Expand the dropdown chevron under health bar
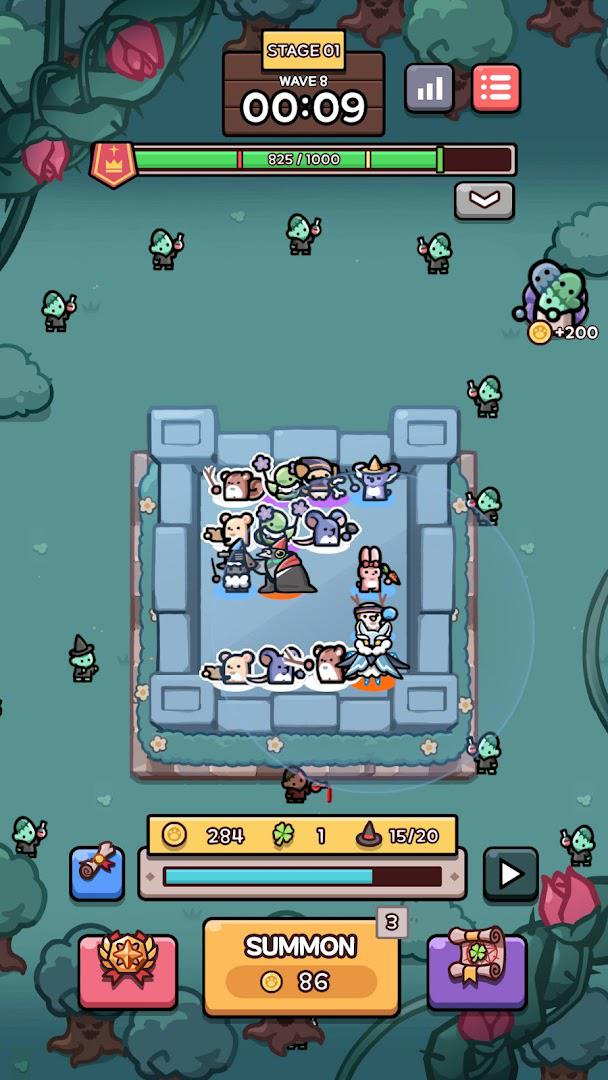 coord(484,200)
